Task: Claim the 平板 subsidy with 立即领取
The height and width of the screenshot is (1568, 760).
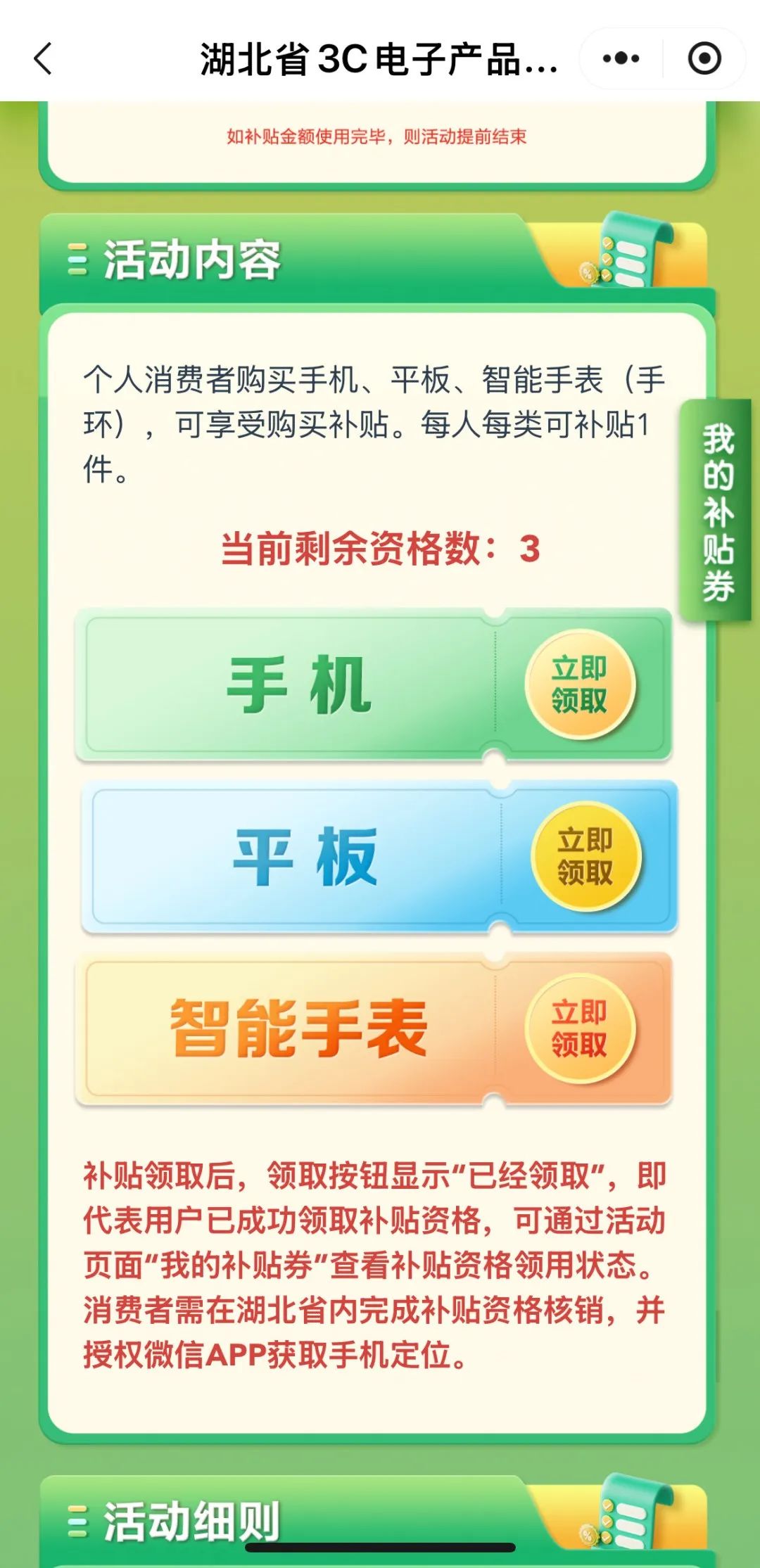Action: click(x=585, y=856)
